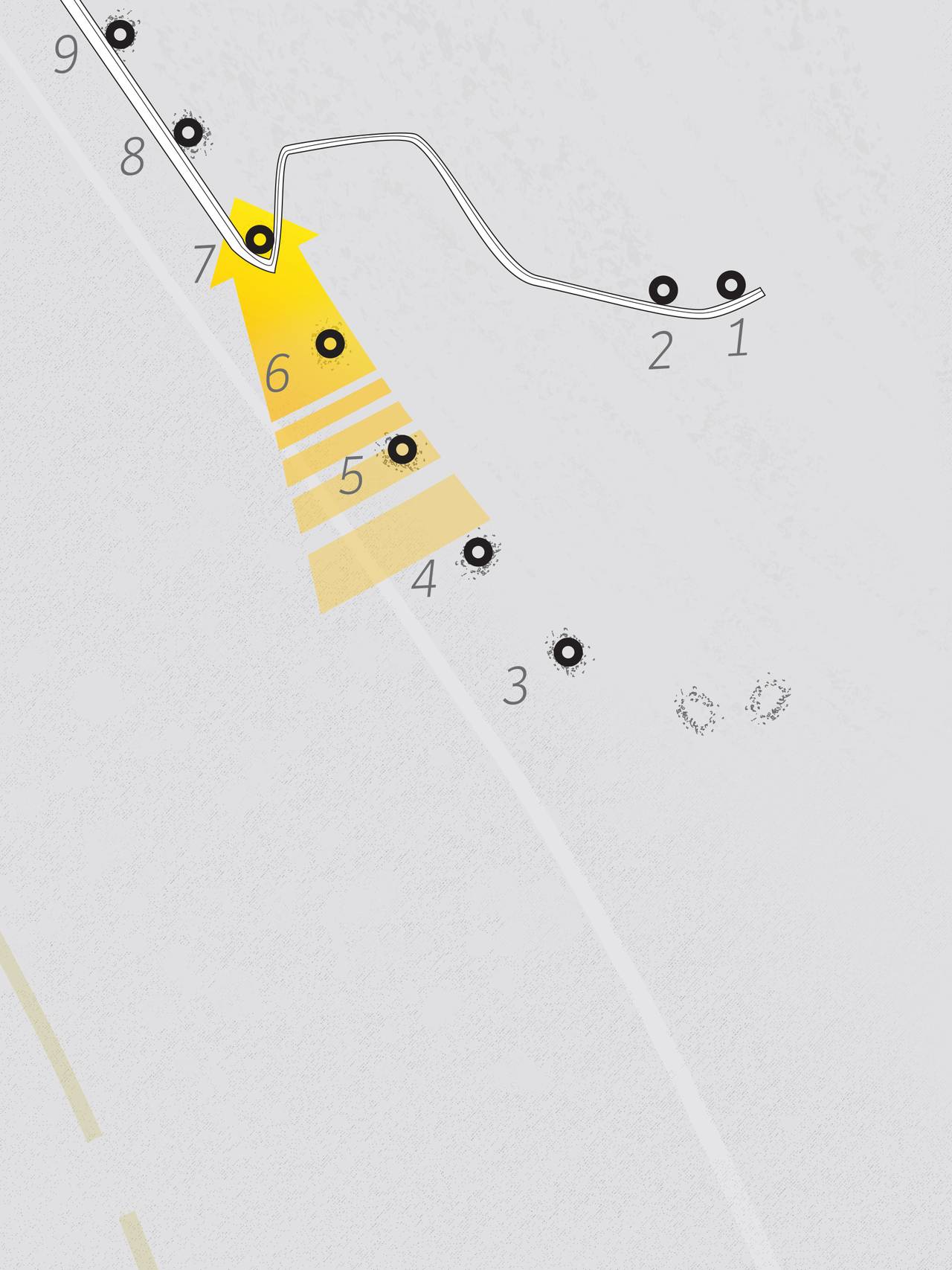Select level 1 dot
The height and width of the screenshot is (1270, 952).
pyautogui.click(x=731, y=285)
